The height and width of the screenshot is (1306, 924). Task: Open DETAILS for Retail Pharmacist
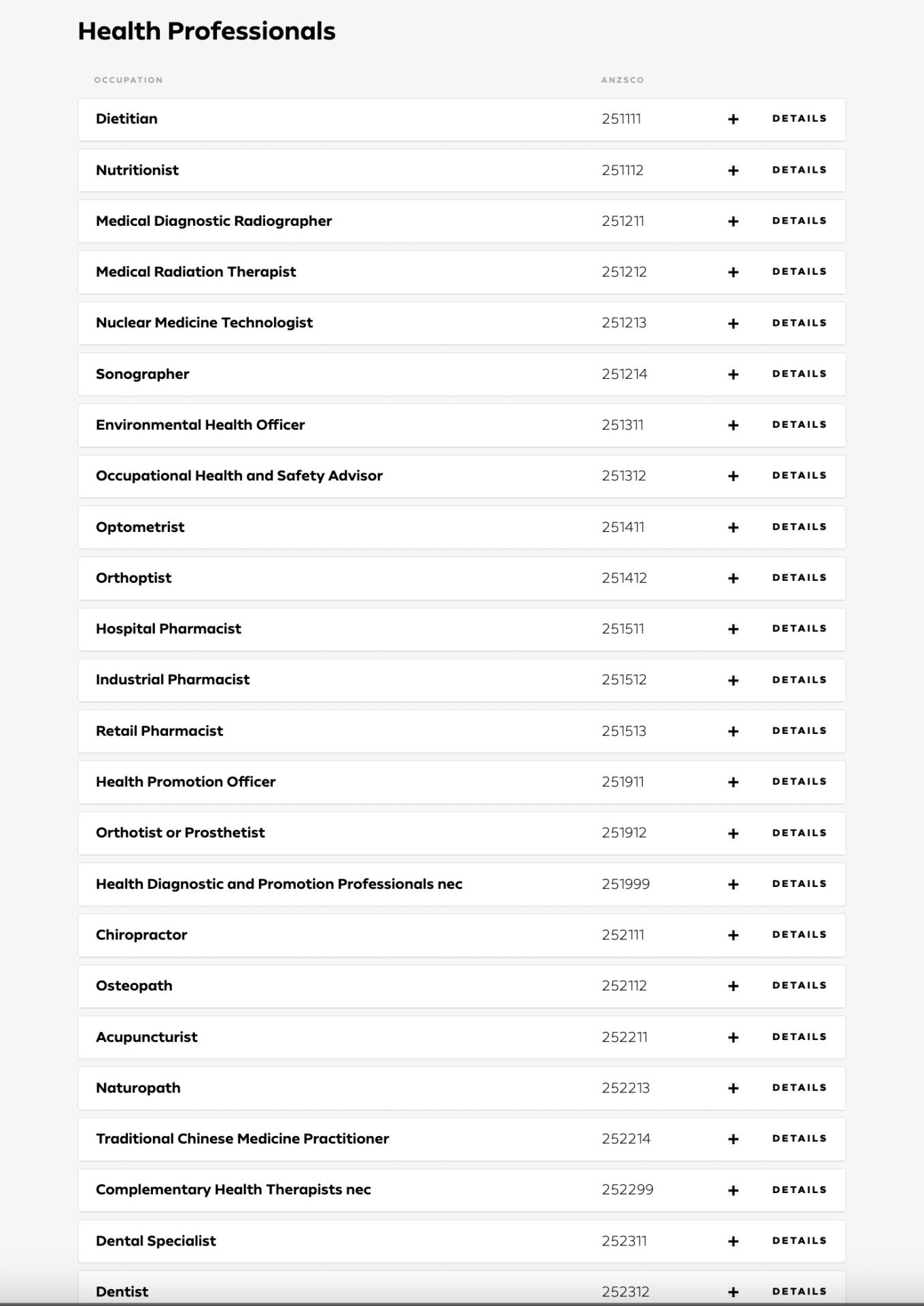tap(798, 731)
